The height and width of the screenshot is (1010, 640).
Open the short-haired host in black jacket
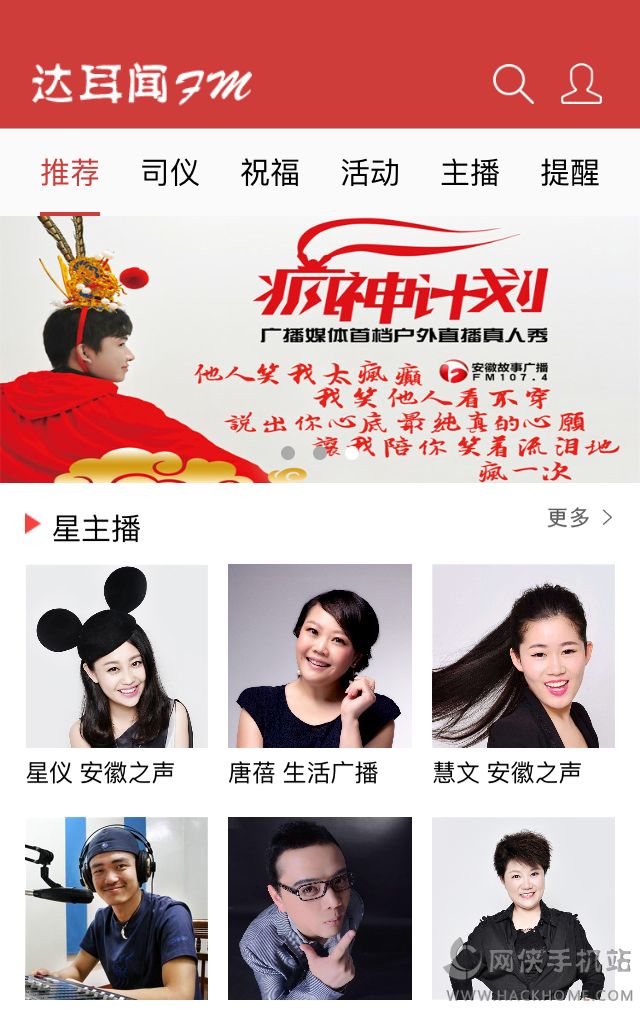(523, 908)
